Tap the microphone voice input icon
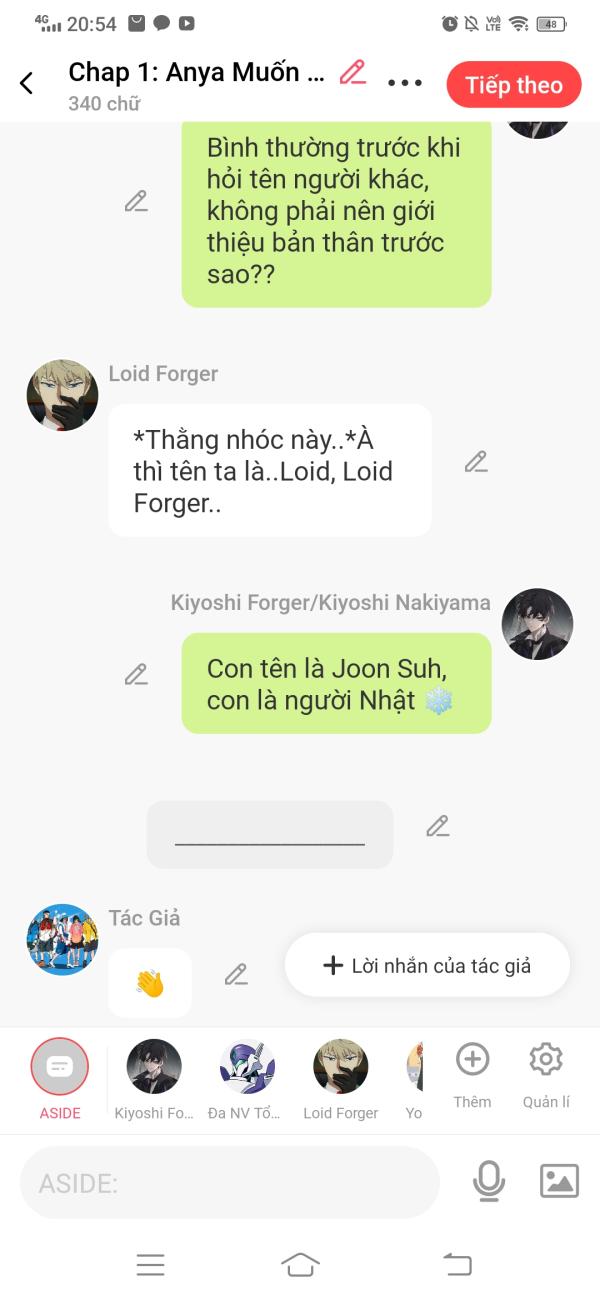The height and width of the screenshot is (1300, 600). pos(488,1182)
